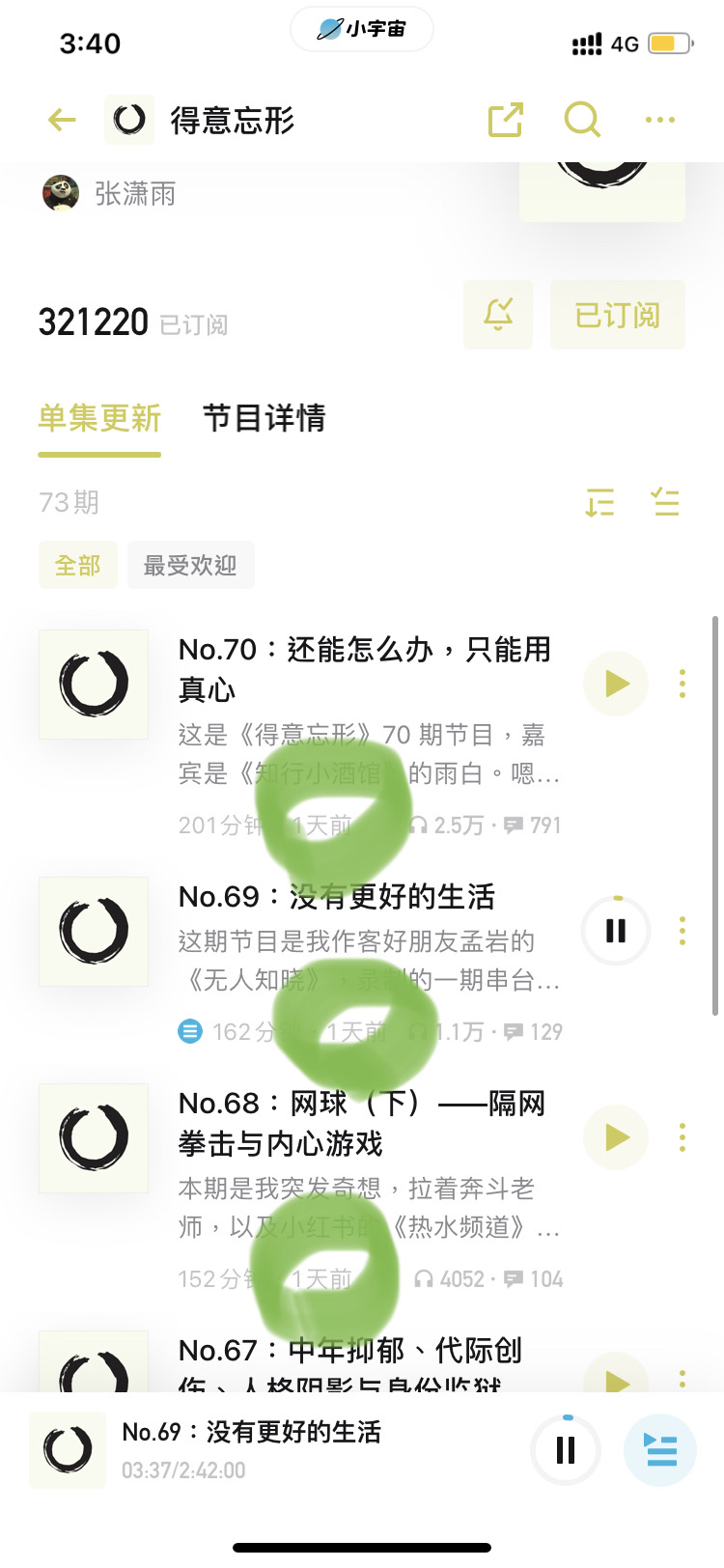Viewport: 724px width, 1568px height.
Task: Open the top-right overflow menu
Action: [x=660, y=120]
